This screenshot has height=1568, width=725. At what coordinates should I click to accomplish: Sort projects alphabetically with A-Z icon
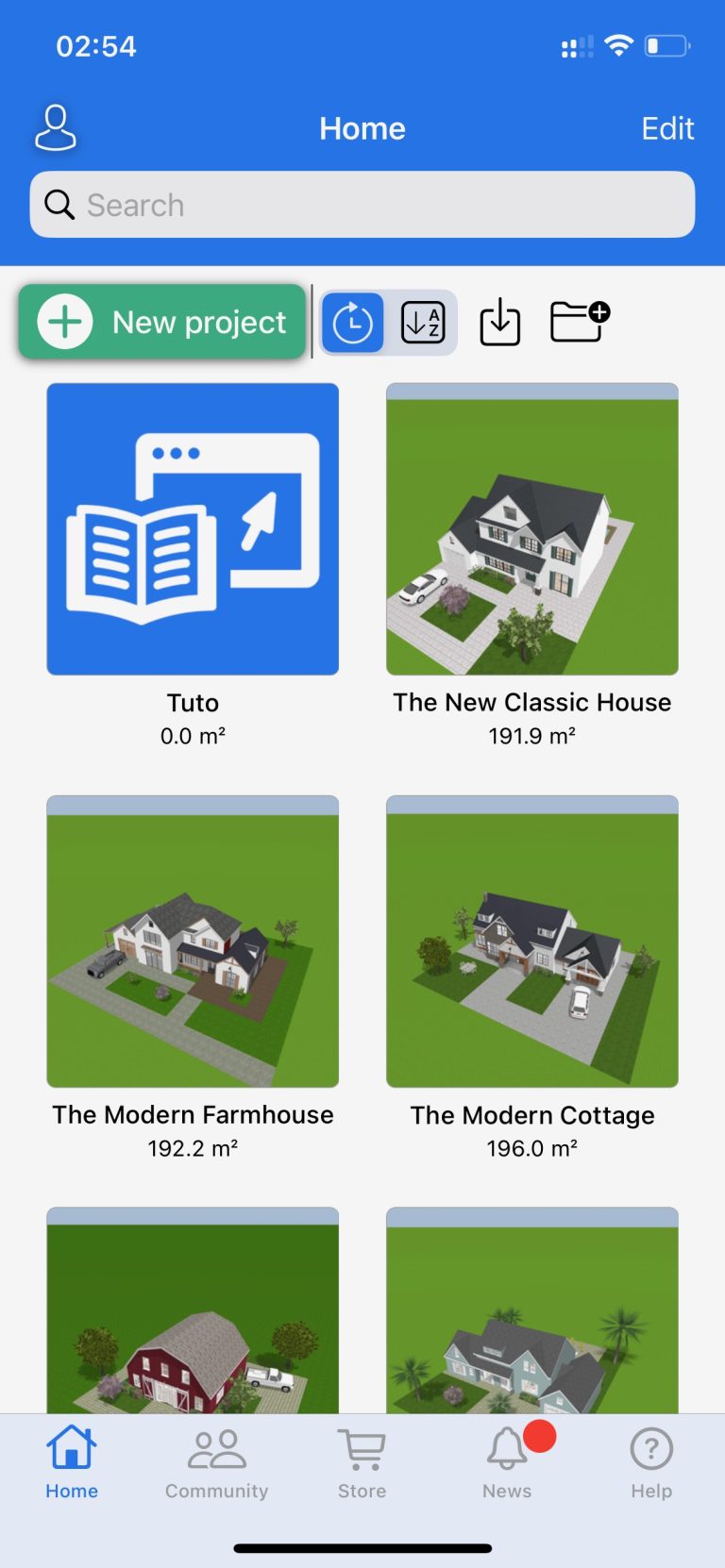point(422,322)
